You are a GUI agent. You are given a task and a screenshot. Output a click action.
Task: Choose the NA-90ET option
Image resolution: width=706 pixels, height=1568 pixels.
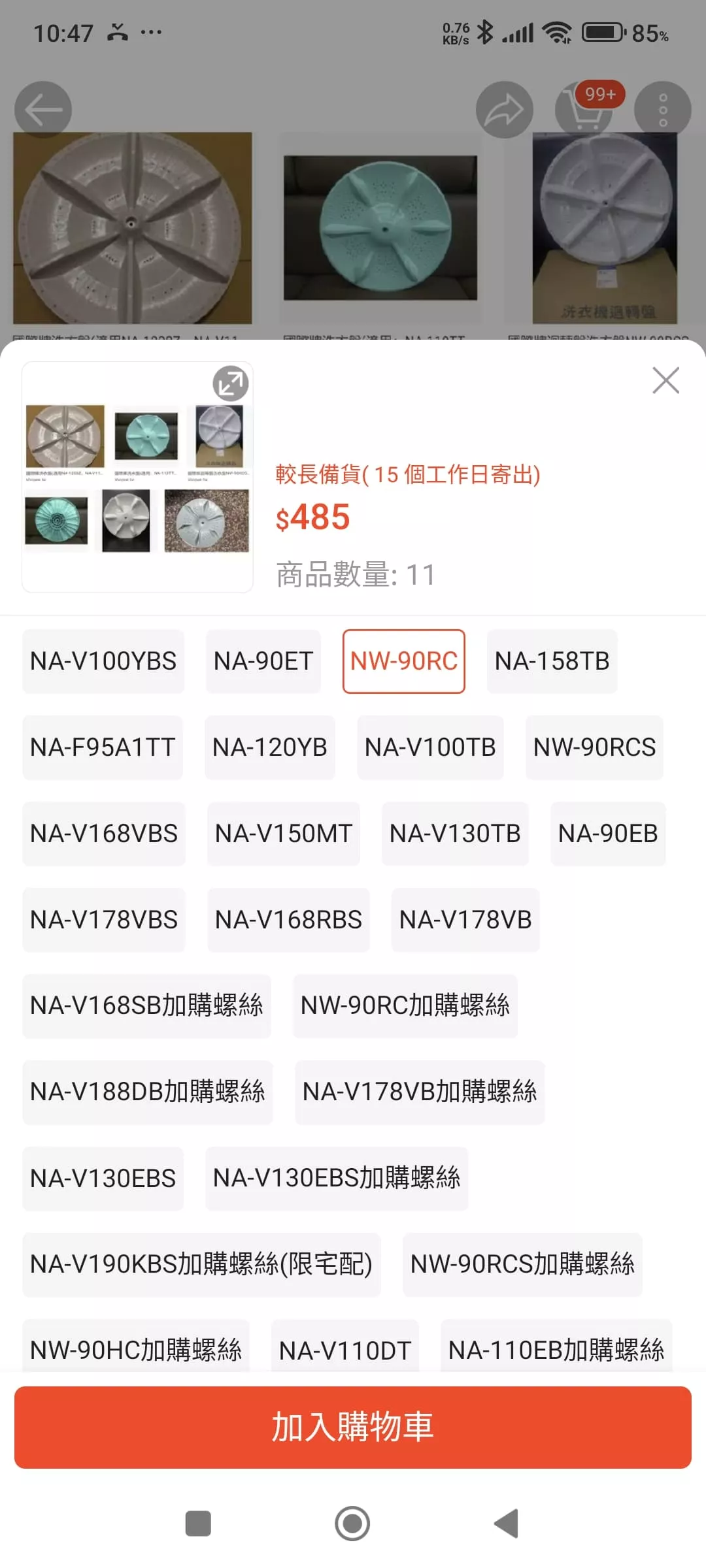click(263, 661)
